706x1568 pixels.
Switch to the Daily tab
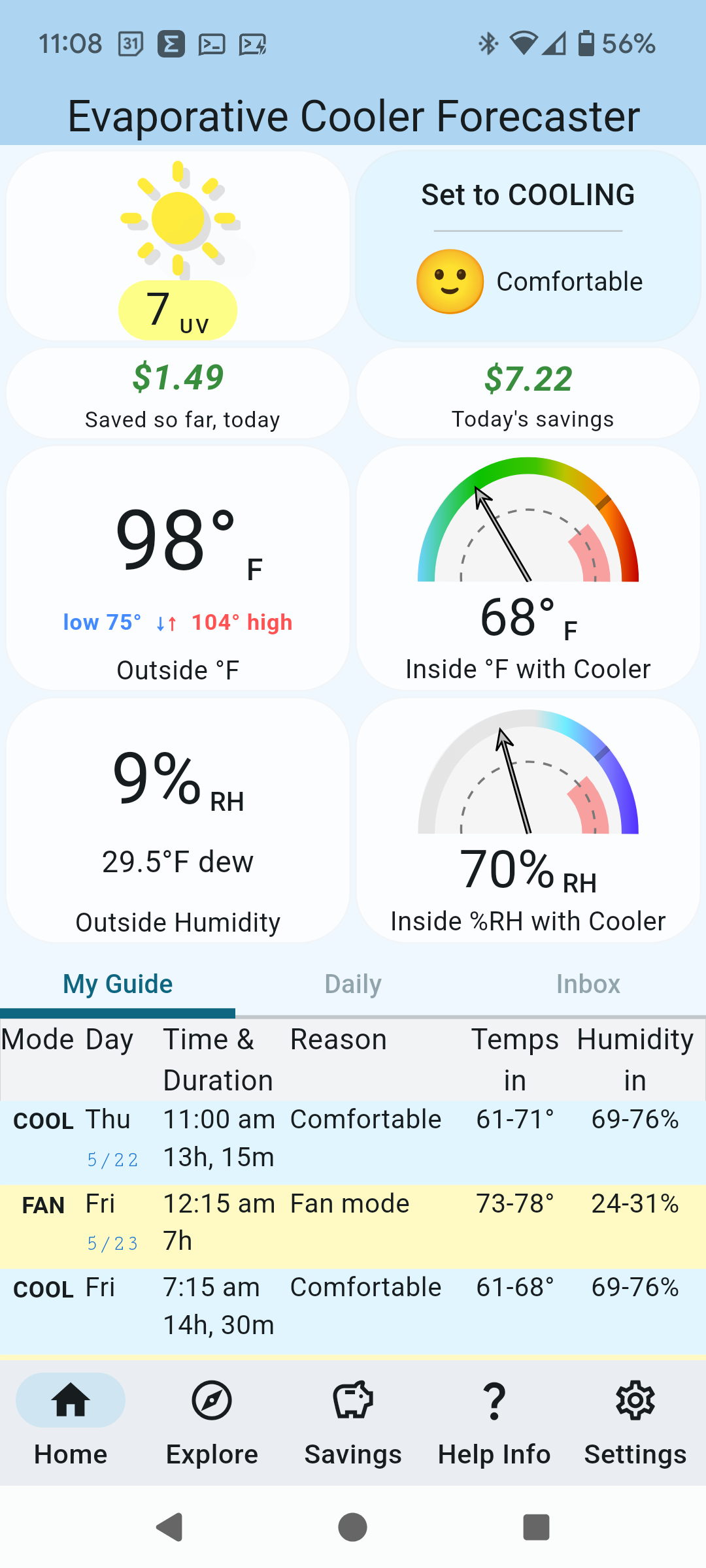[353, 984]
